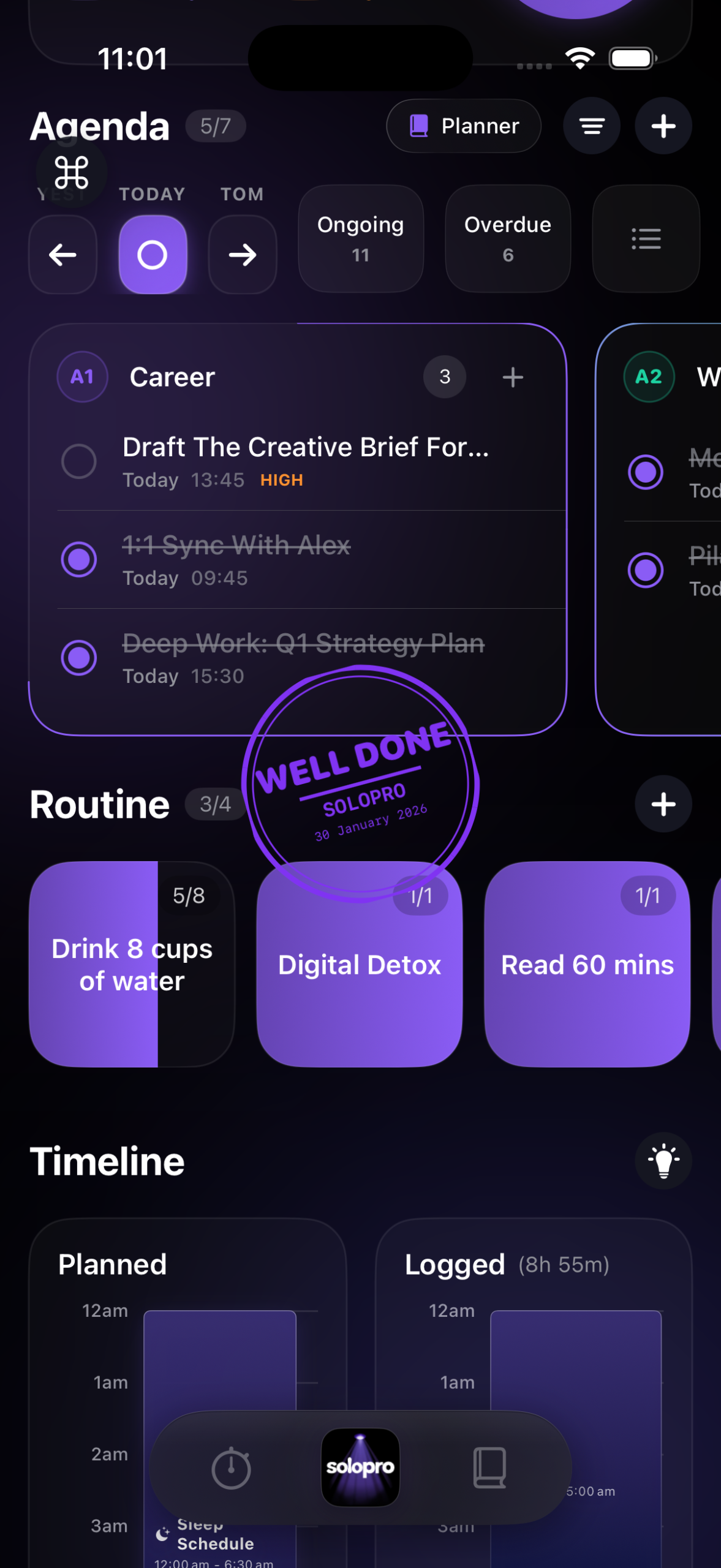Image resolution: width=721 pixels, height=1568 pixels.
Task: Open the Planner view
Action: coord(464,126)
